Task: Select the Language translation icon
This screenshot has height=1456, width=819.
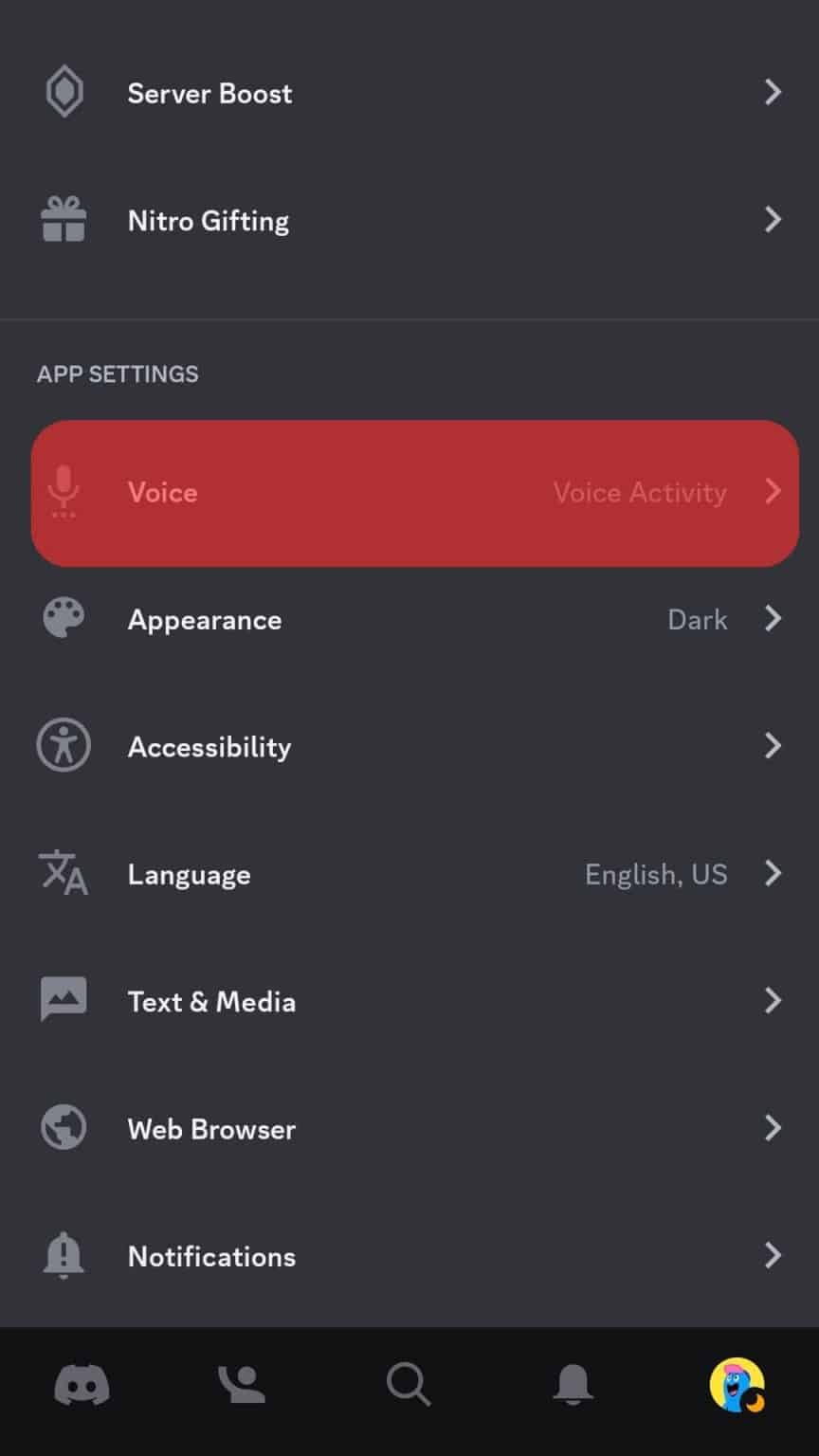Action: tap(64, 873)
